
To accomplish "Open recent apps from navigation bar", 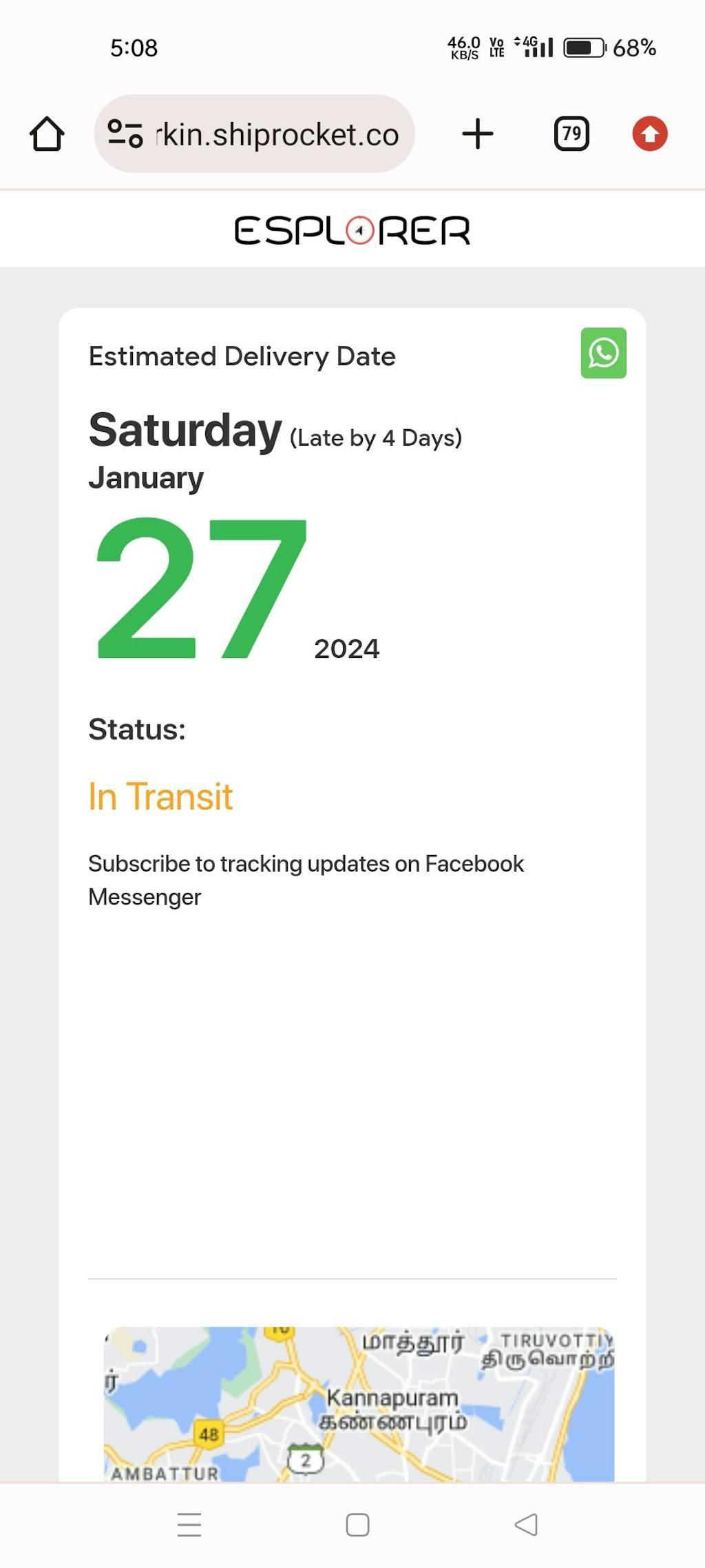I will 189,1524.
